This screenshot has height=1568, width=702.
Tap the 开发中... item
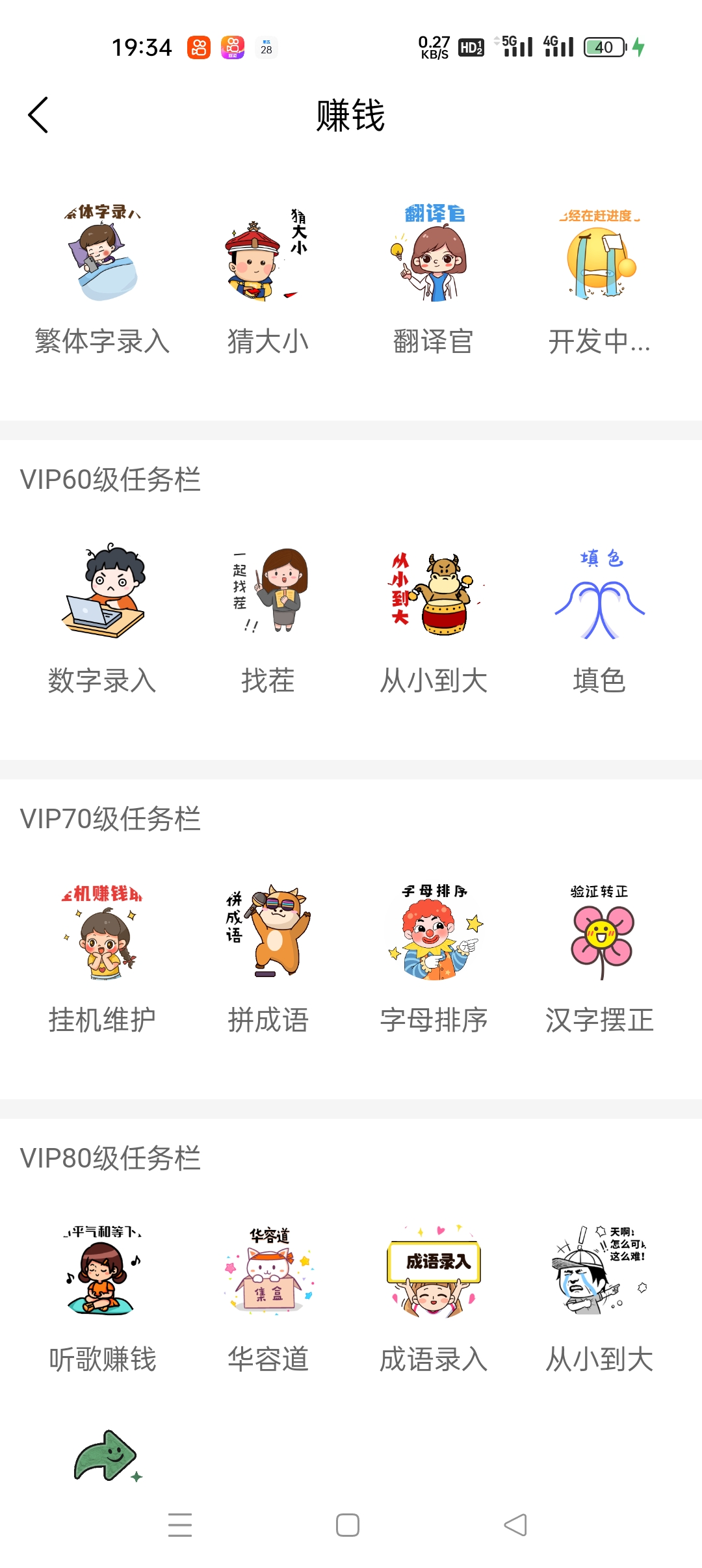pyautogui.click(x=599, y=280)
